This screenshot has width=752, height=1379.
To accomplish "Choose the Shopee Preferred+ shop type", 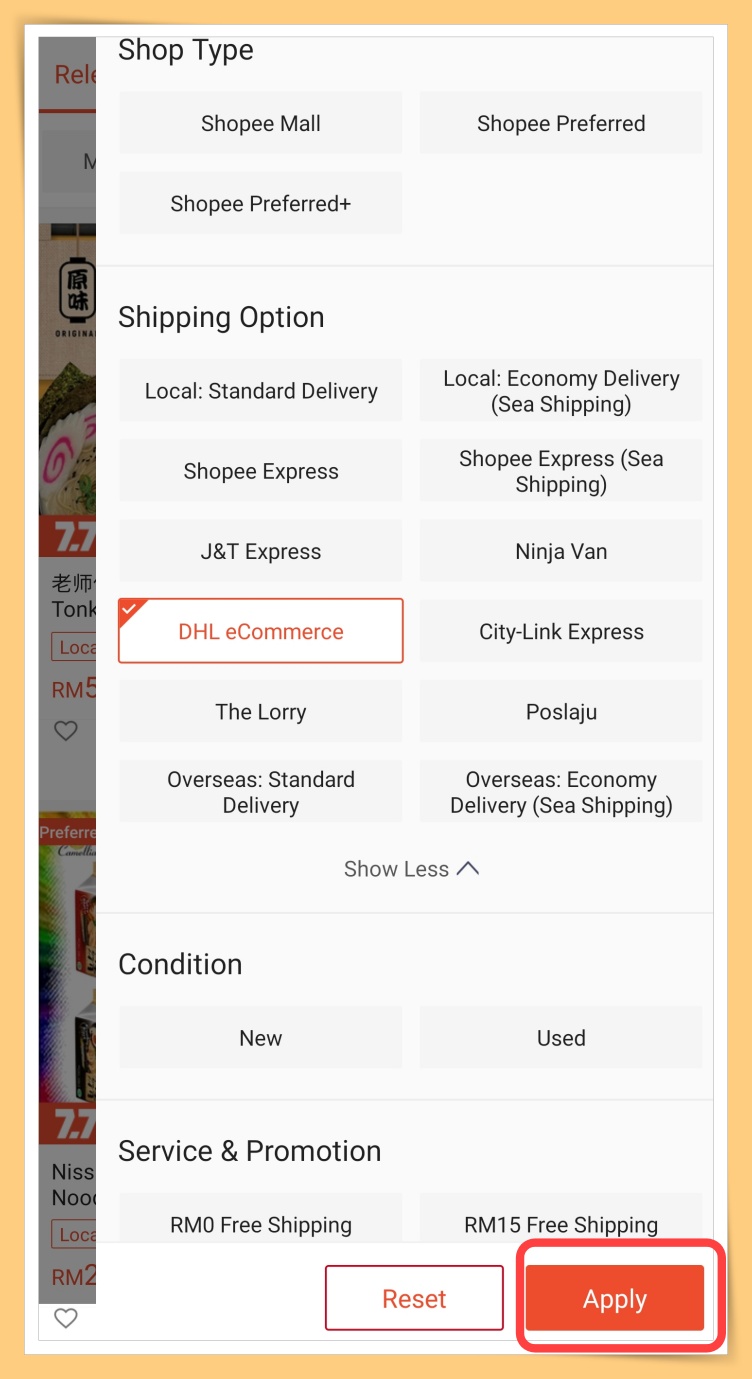I will pos(261,204).
